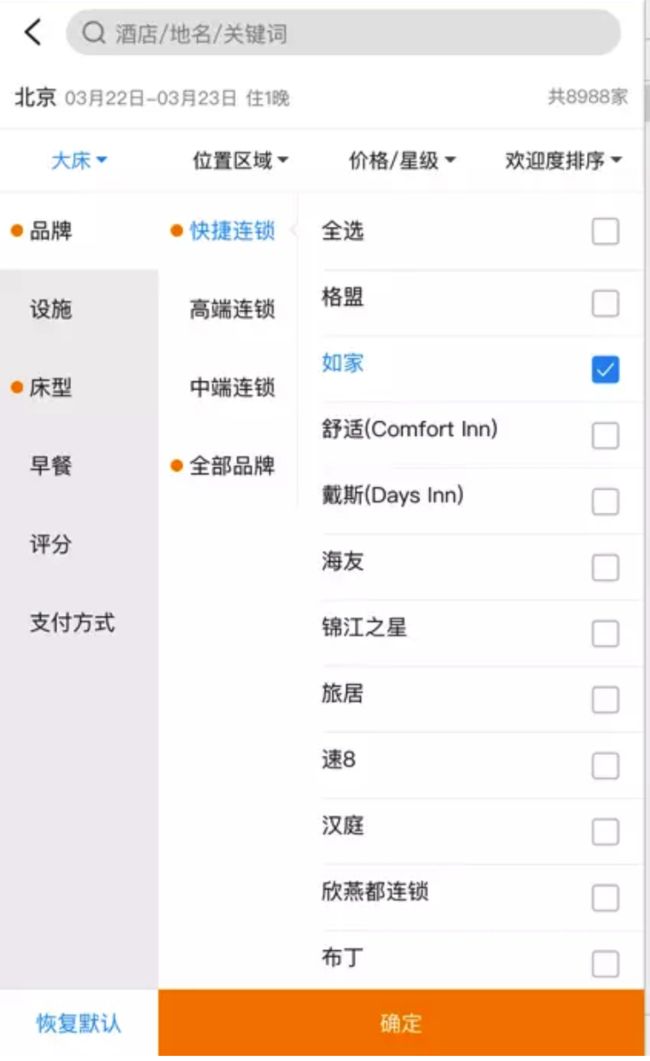Image resolution: width=650 pixels, height=1061 pixels.
Task: Confirm filters with the 确定 button
Action: (401, 1023)
